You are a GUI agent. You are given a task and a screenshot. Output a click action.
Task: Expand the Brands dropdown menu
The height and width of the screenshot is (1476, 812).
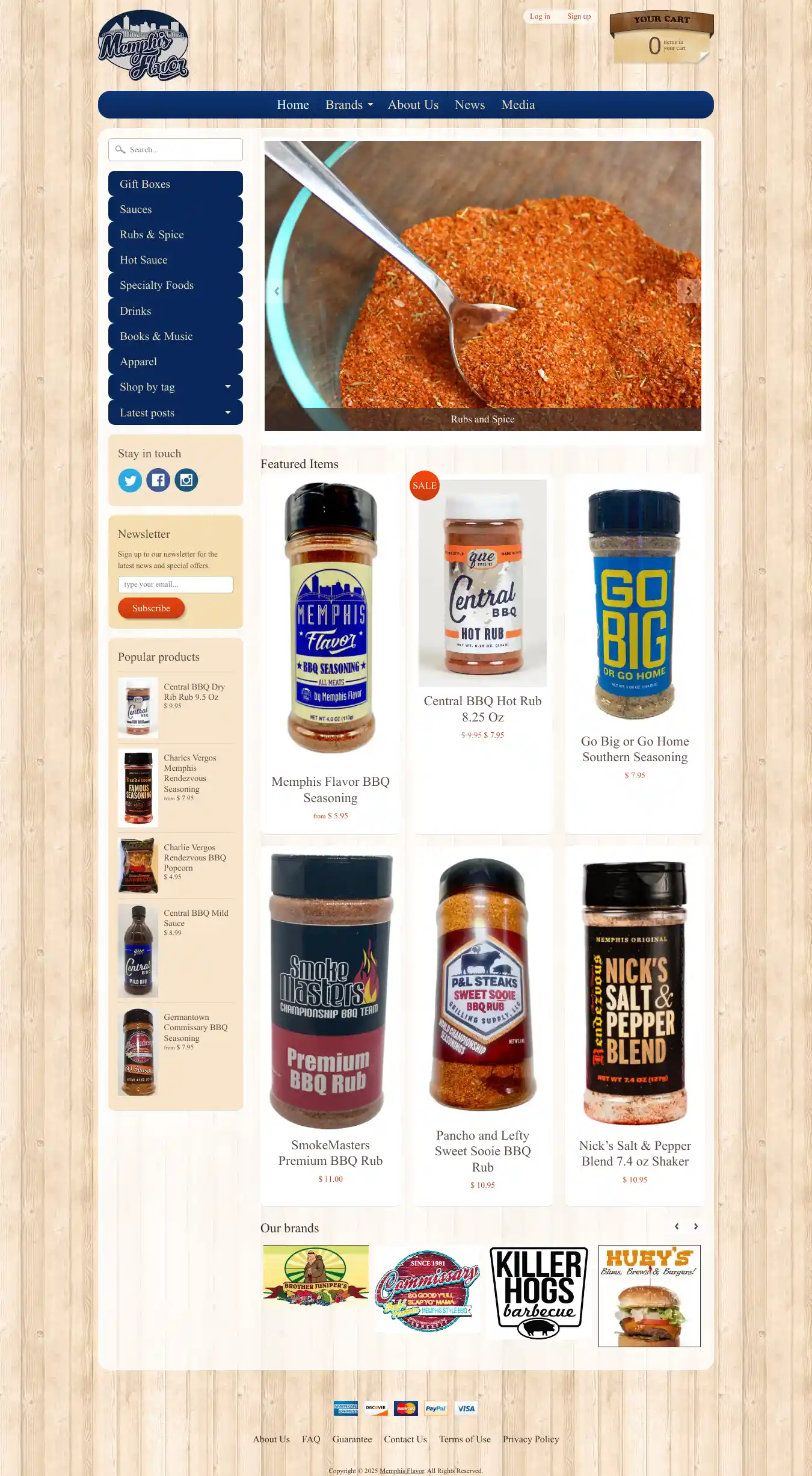[349, 105]
